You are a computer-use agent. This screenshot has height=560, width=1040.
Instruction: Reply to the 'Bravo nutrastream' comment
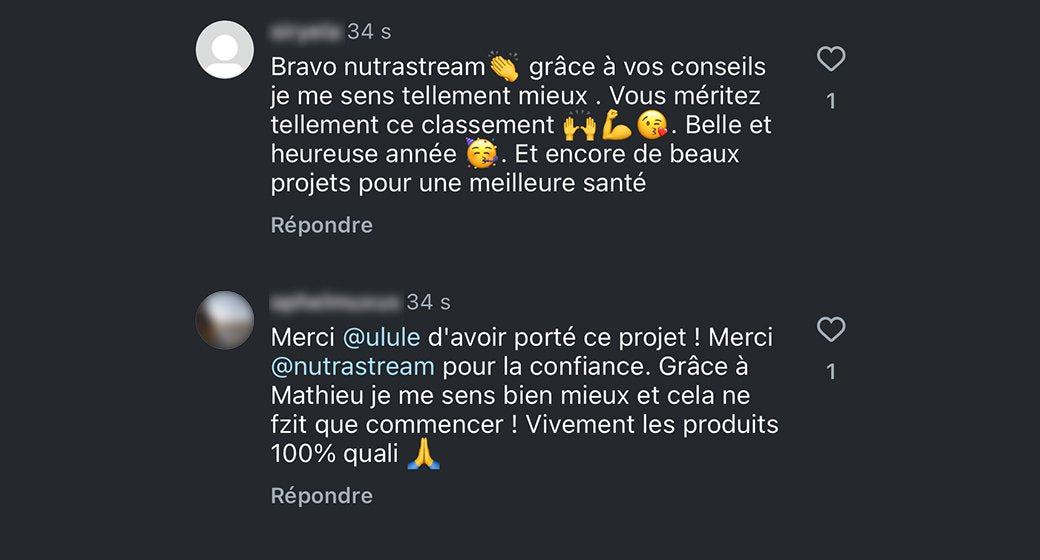coord(321,226)
